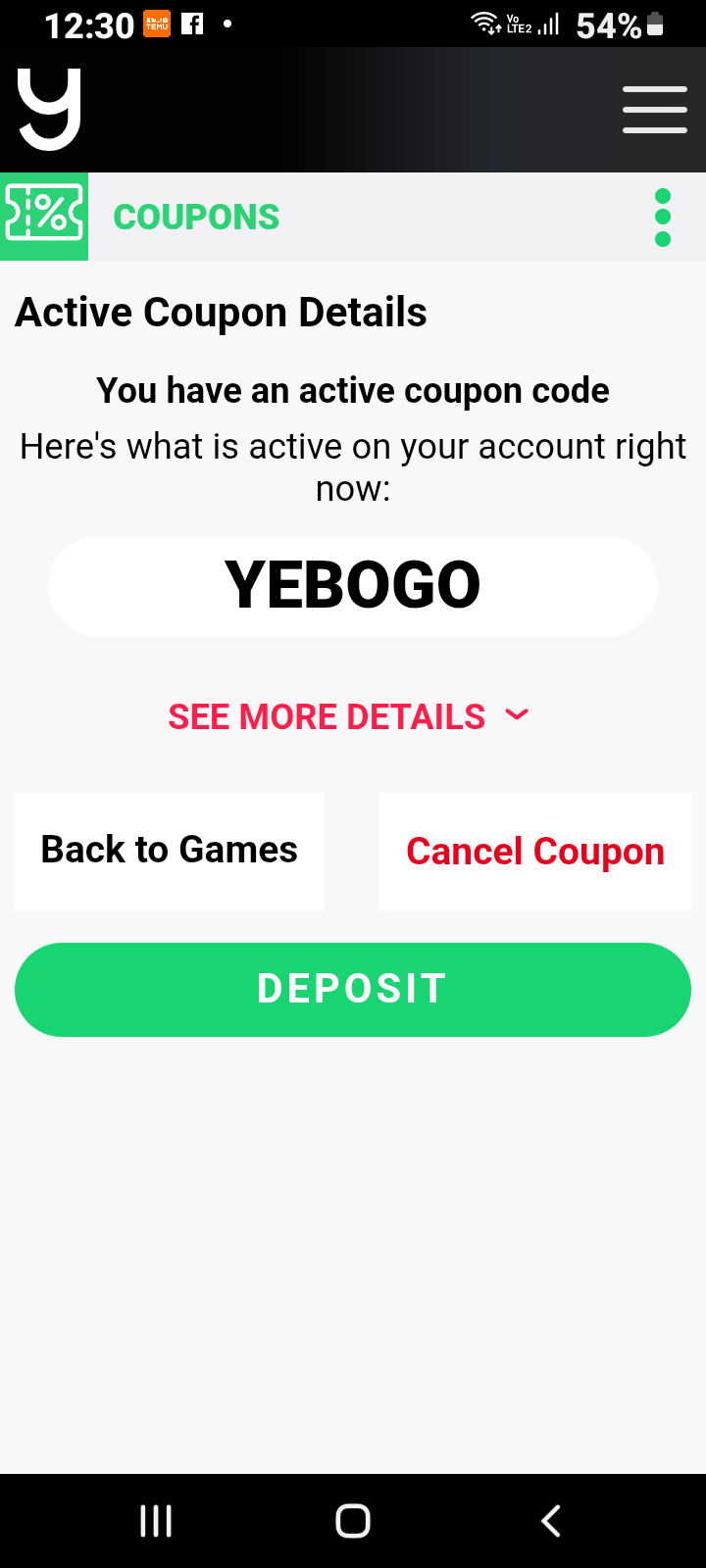Screen dimensions: 706x1568
Task: Cancel the active coupon
Action: click(x=535, y=852)
